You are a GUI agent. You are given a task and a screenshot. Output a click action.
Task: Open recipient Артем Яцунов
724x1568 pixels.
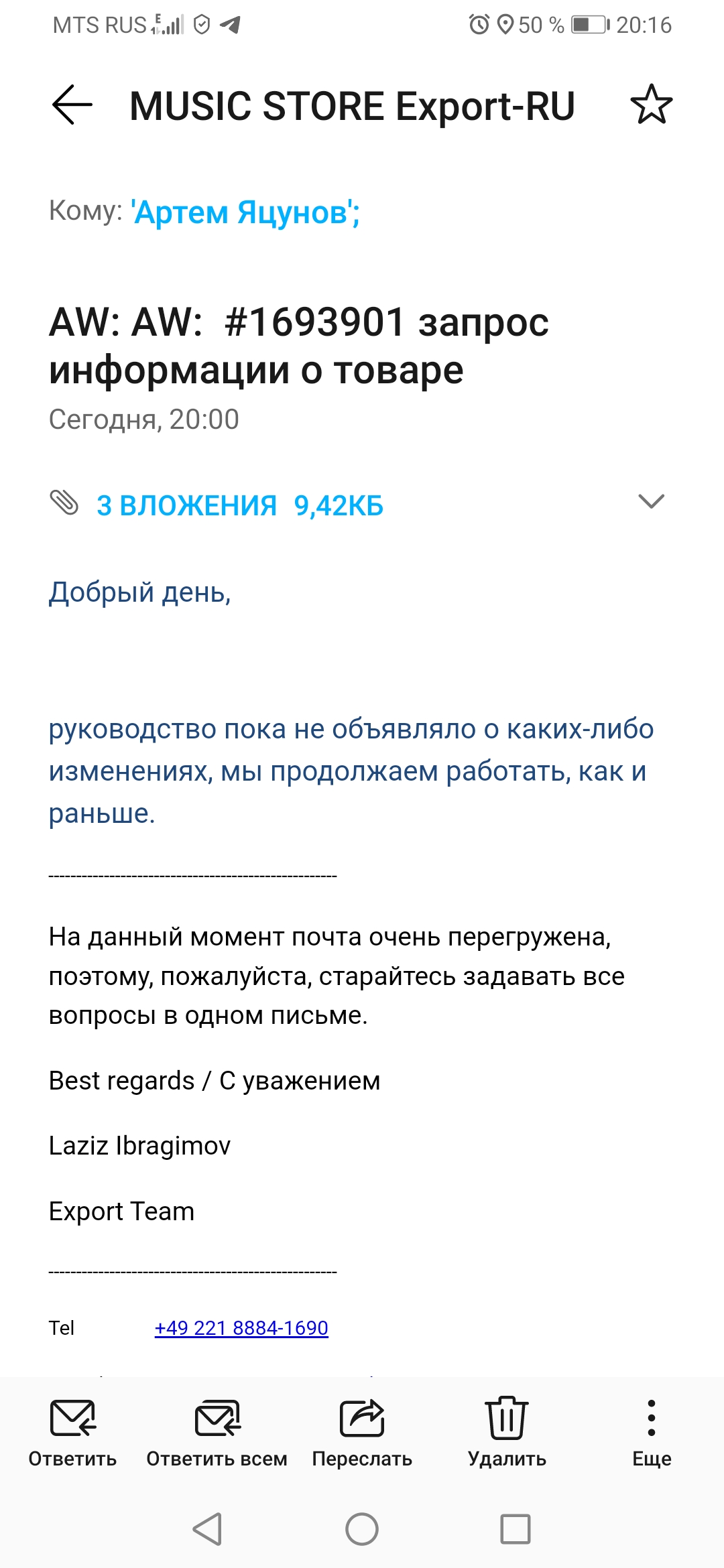coord(246,213)
